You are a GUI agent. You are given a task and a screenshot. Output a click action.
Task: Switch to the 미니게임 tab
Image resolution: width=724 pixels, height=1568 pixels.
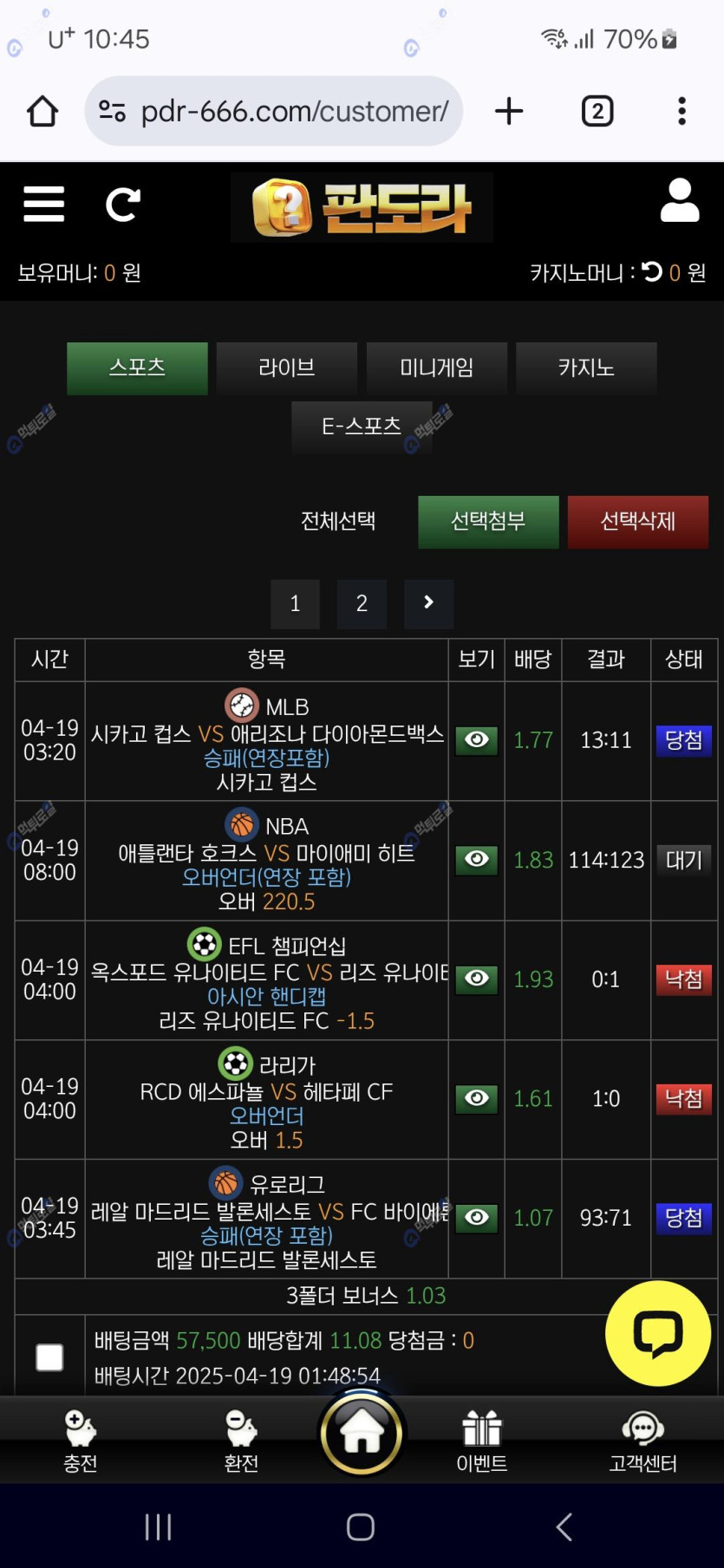436,368
